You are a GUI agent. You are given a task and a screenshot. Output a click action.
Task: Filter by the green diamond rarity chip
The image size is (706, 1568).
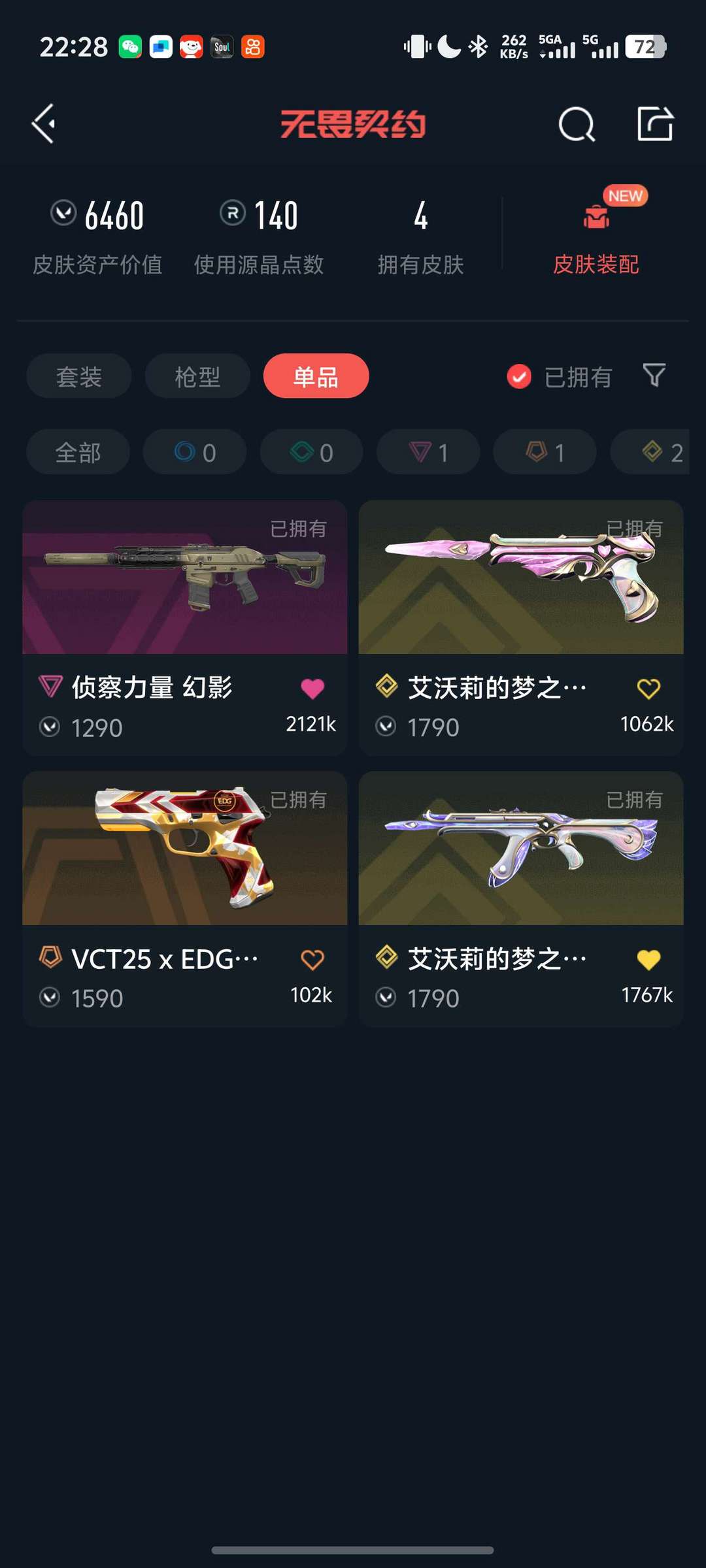311,452
